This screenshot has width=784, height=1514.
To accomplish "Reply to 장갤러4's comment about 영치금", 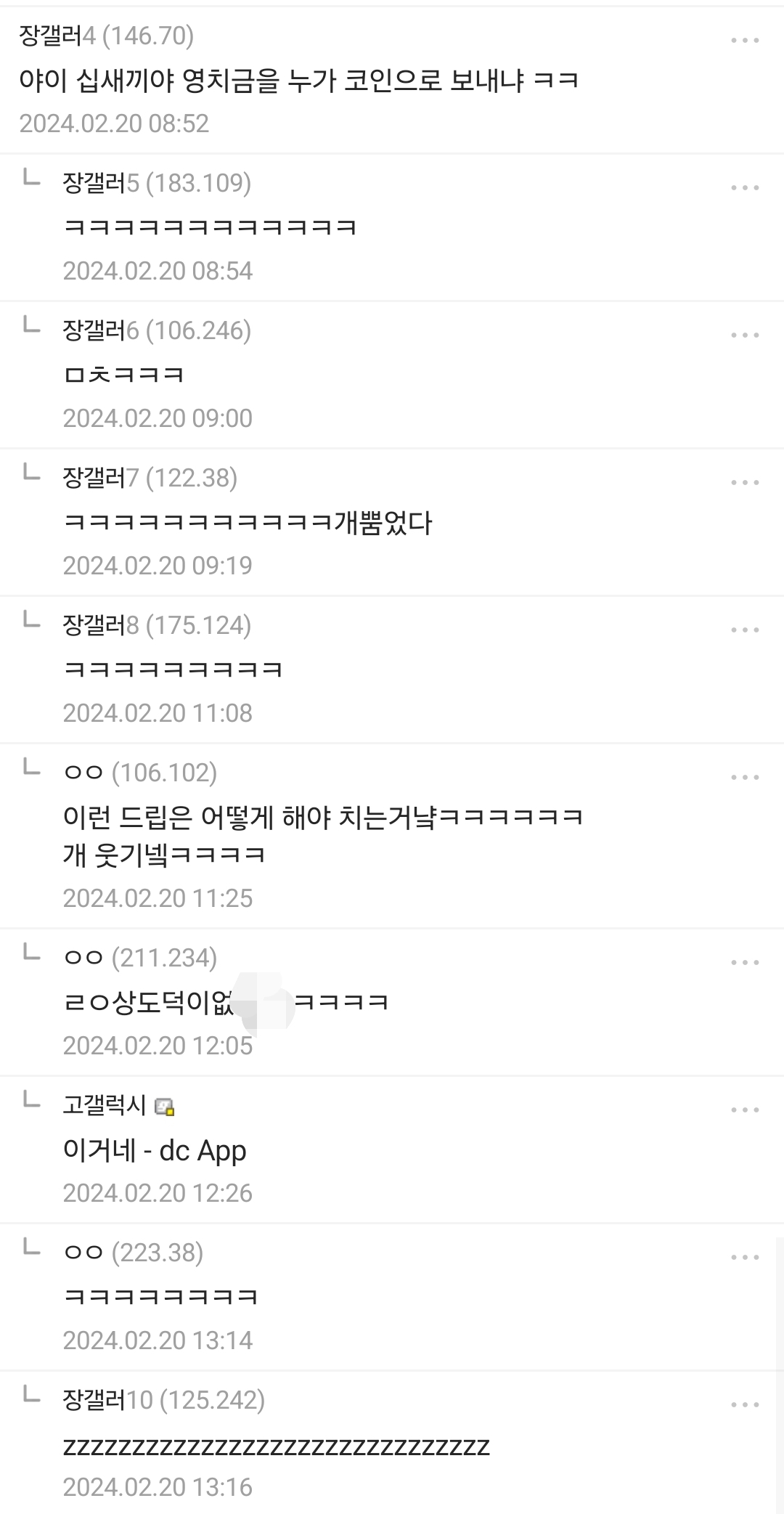I will click(298, 80).
